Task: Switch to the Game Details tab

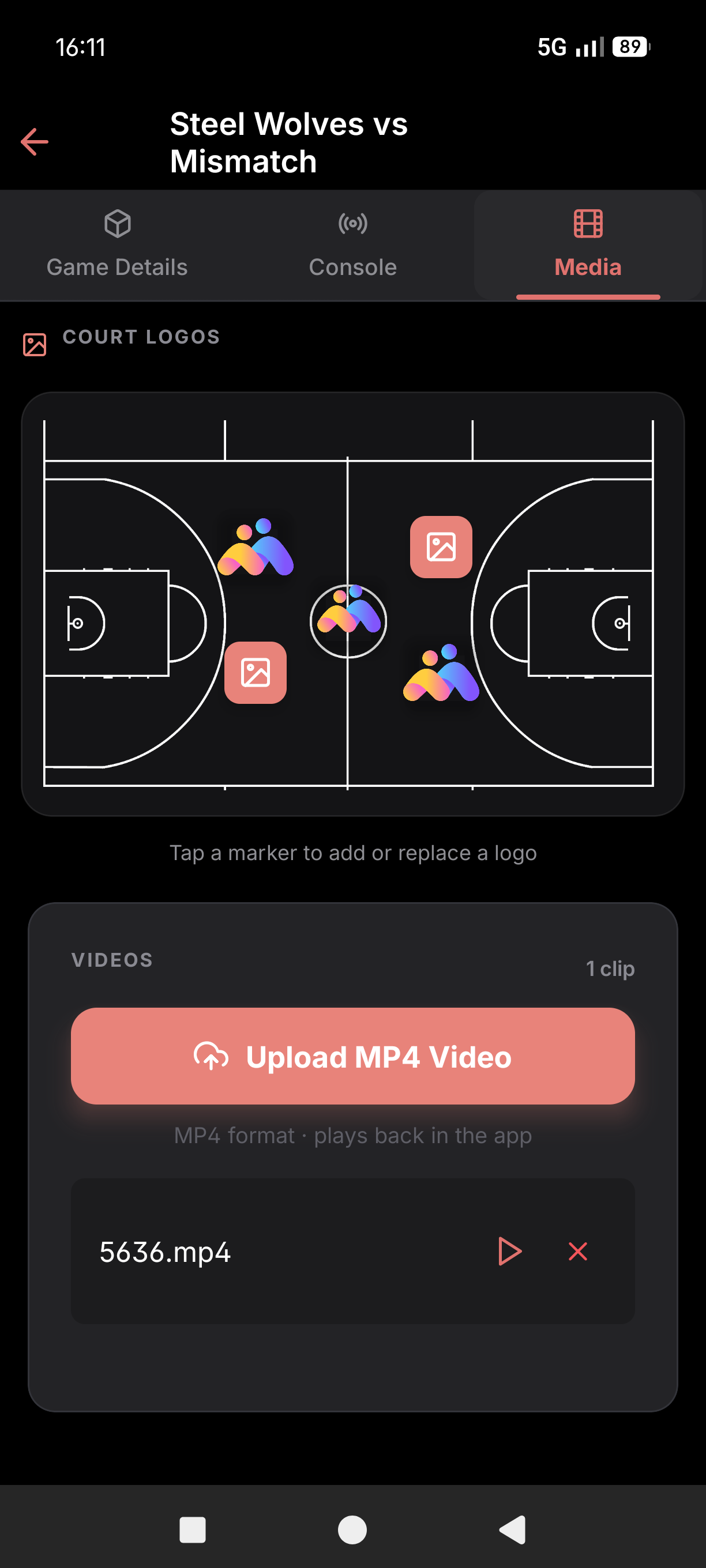Action: coord(118,246)
